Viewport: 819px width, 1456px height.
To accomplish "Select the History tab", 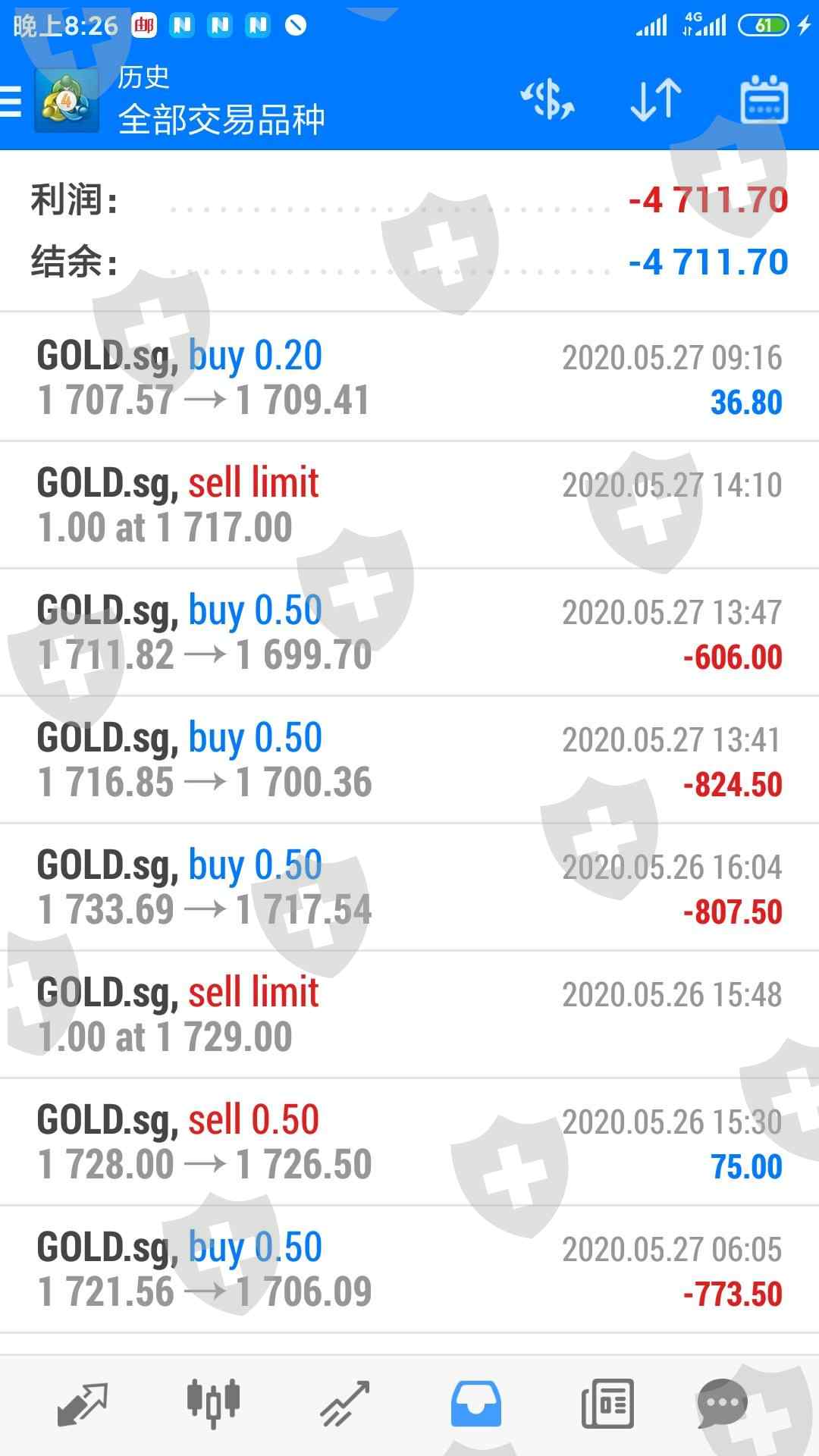I will point(475,1403).
